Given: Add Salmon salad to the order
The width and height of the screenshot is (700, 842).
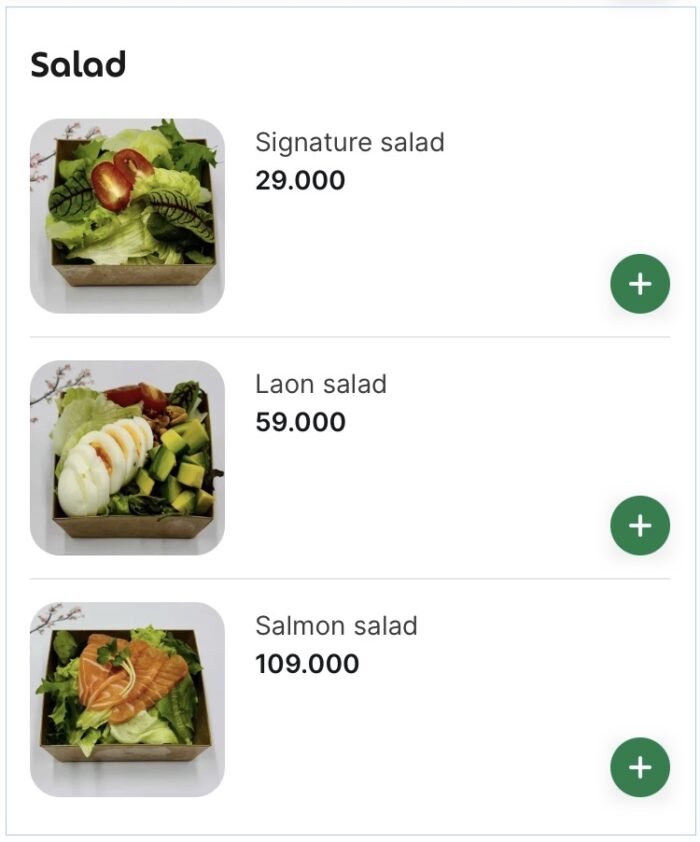Looking at the screenshot, I should click(x=640, y=767).
